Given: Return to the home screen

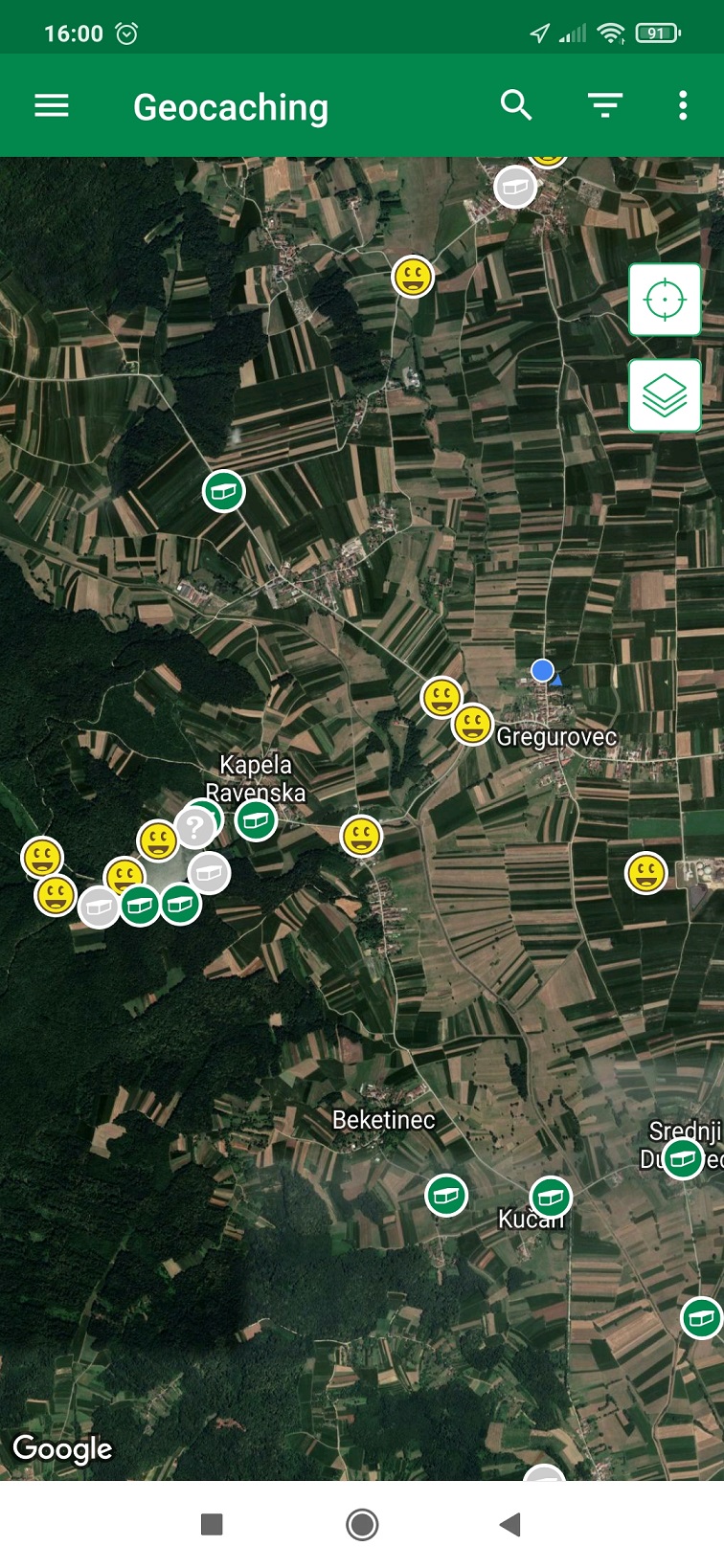Looking at the screenshot, I should pos(362,1524).
